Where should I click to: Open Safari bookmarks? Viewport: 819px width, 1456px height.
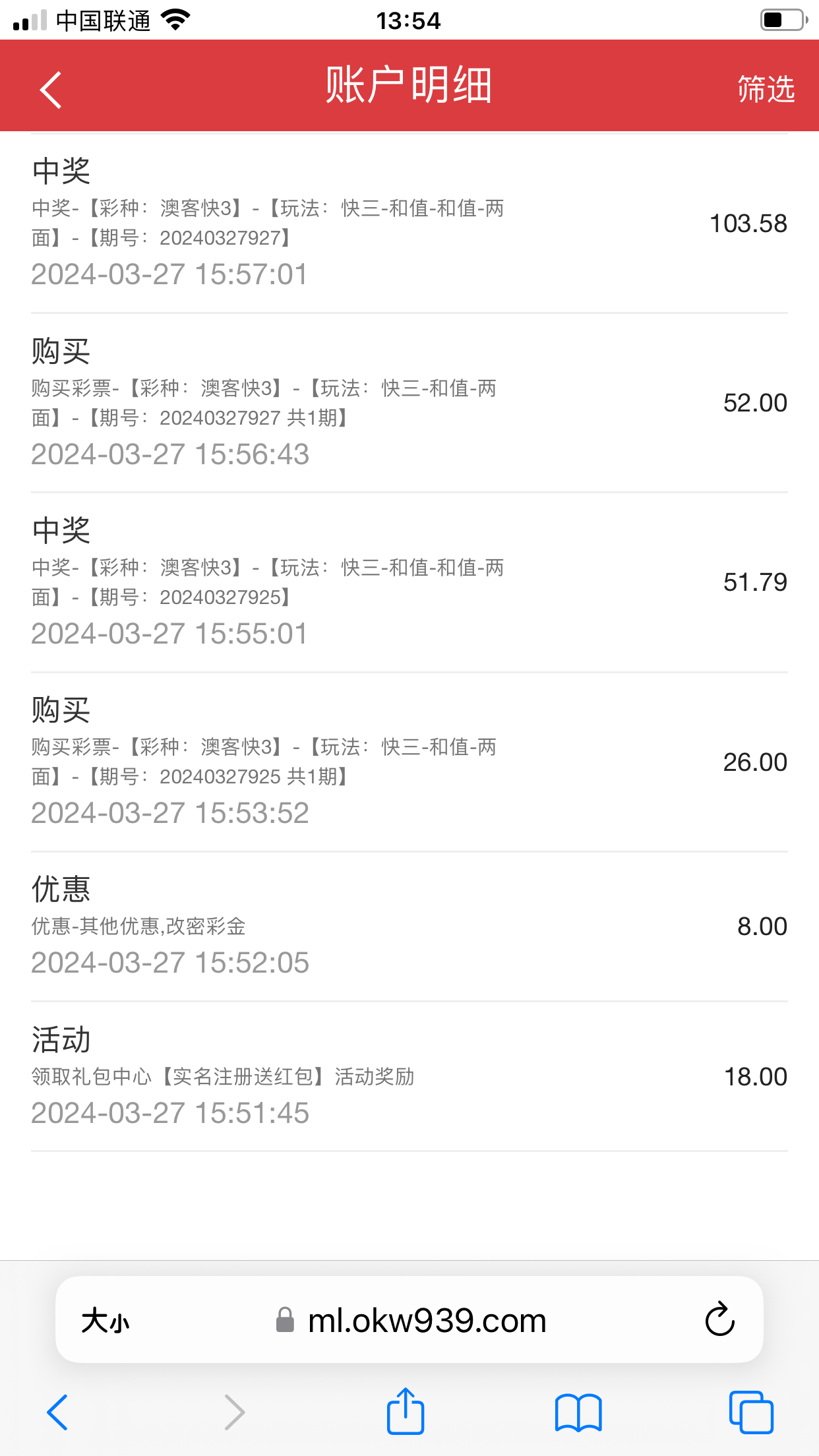click(x=578, y=1412)
